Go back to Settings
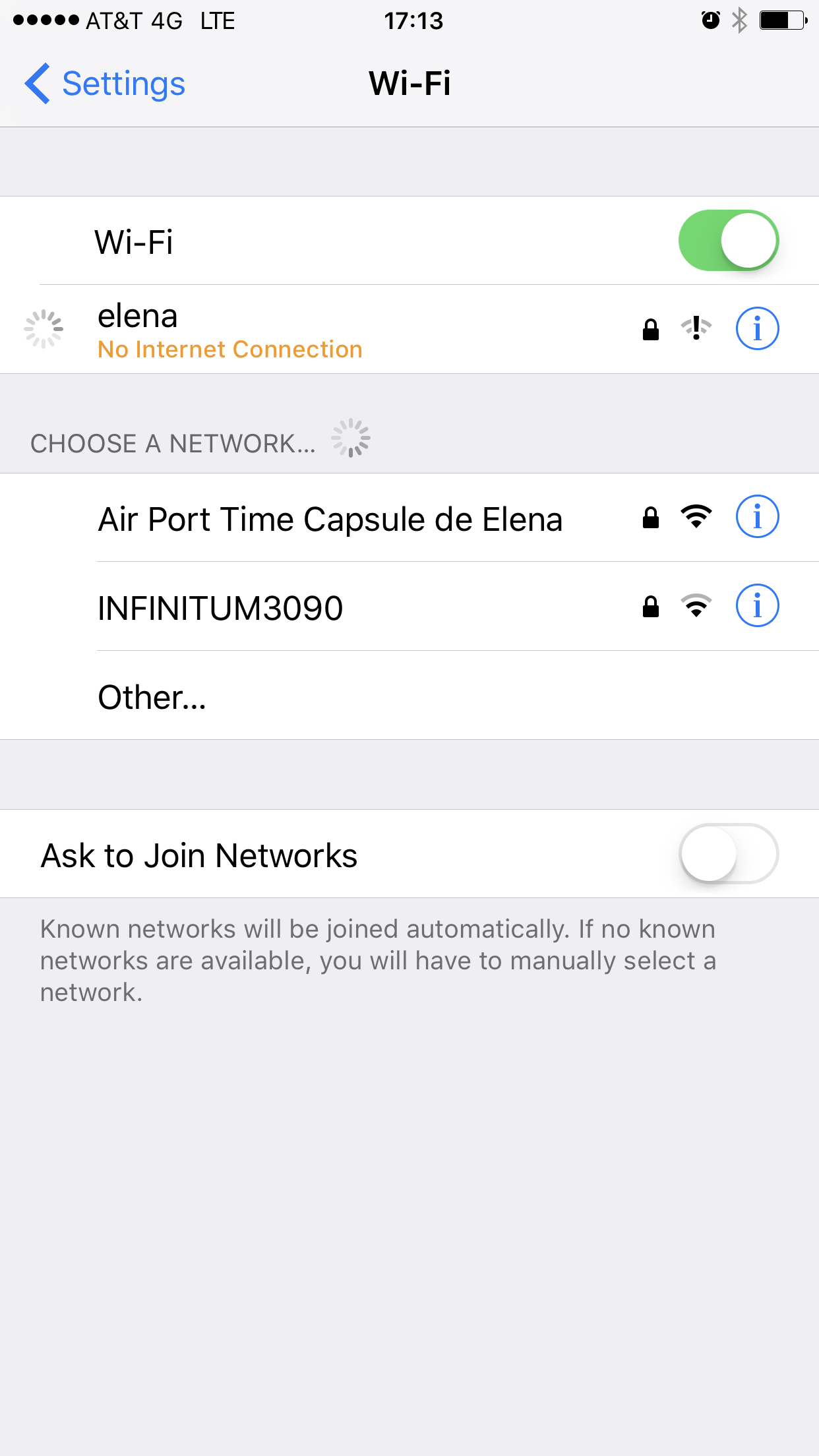 [x=106, y=84]
